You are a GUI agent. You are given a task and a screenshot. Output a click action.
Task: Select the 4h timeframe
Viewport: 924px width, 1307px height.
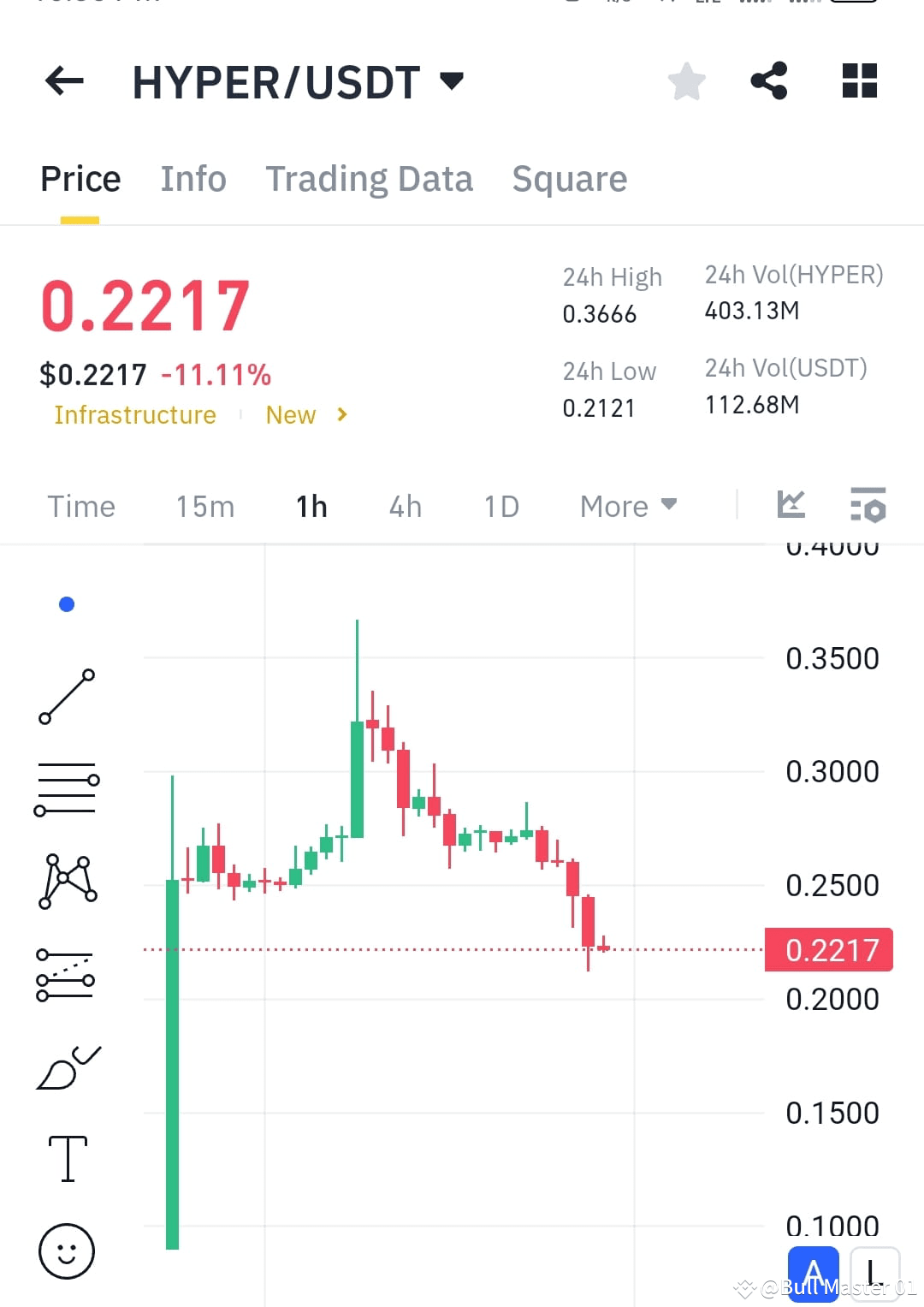[404, 506]
